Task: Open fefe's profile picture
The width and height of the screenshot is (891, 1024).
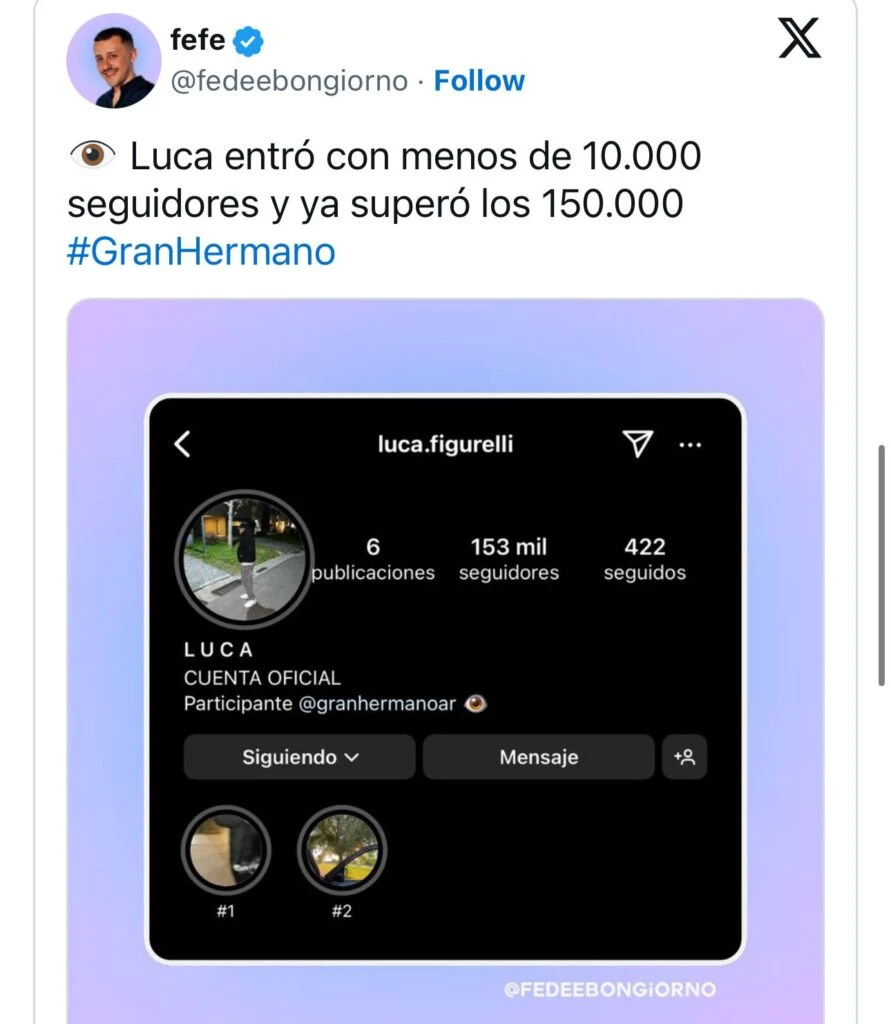Action: (x=113, y=61)
